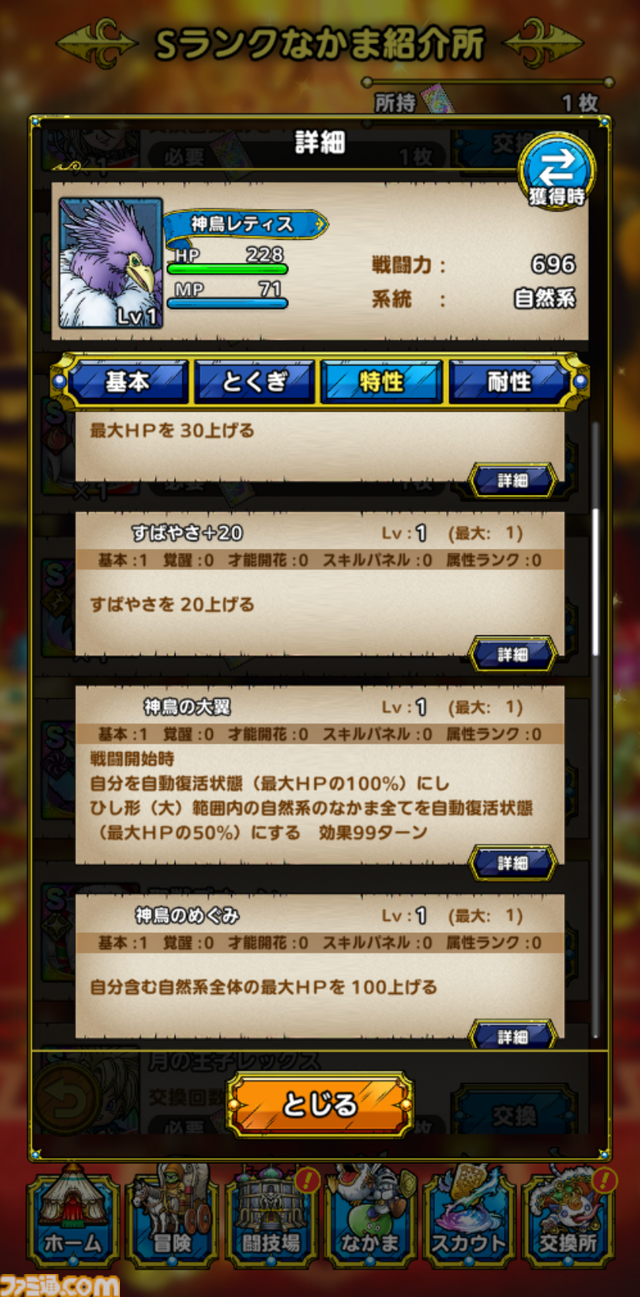Open the 耐性 tab
Viewport: 640px width, 1297px height.
pos(508,381)
